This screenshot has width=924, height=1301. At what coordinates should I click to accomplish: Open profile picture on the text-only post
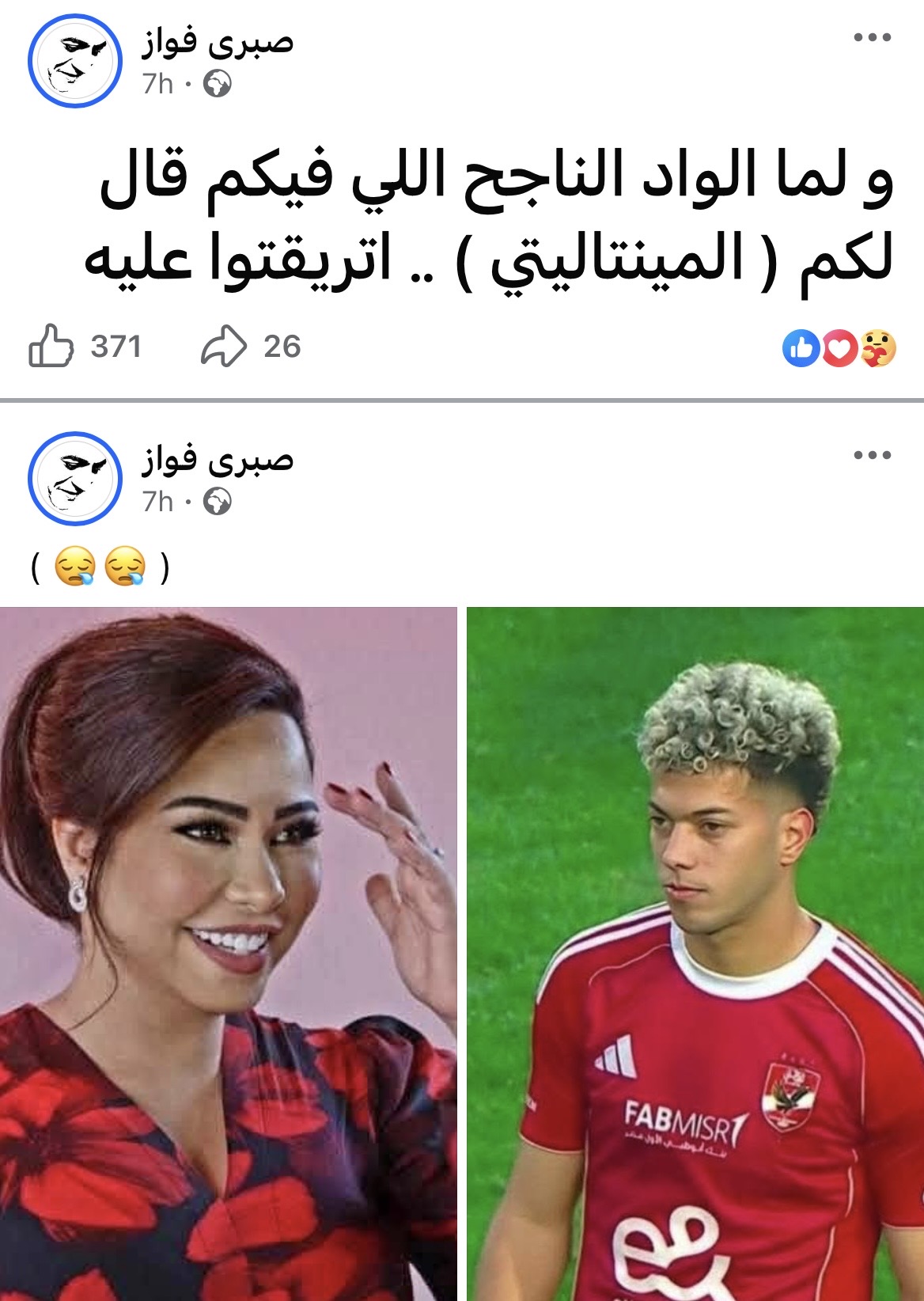[x=75, y=61]
